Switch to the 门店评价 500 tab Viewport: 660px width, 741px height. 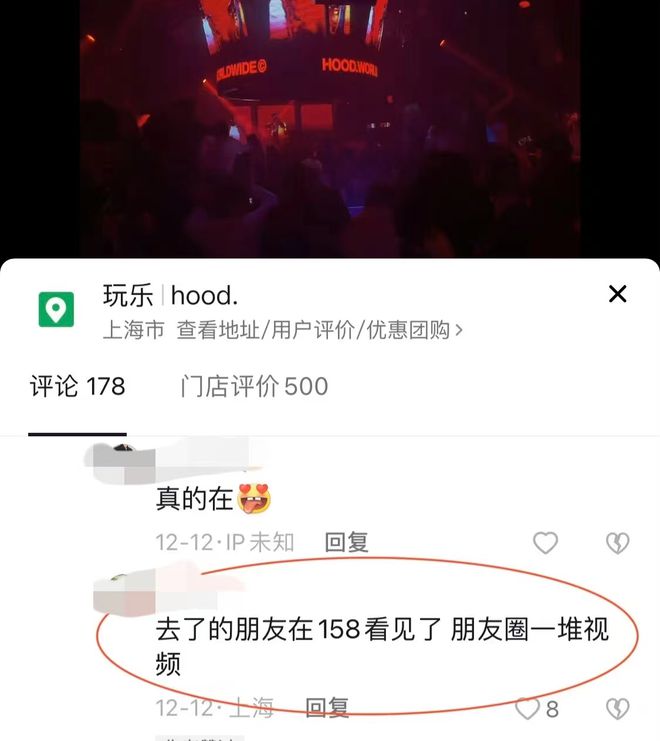click(254, 387)
